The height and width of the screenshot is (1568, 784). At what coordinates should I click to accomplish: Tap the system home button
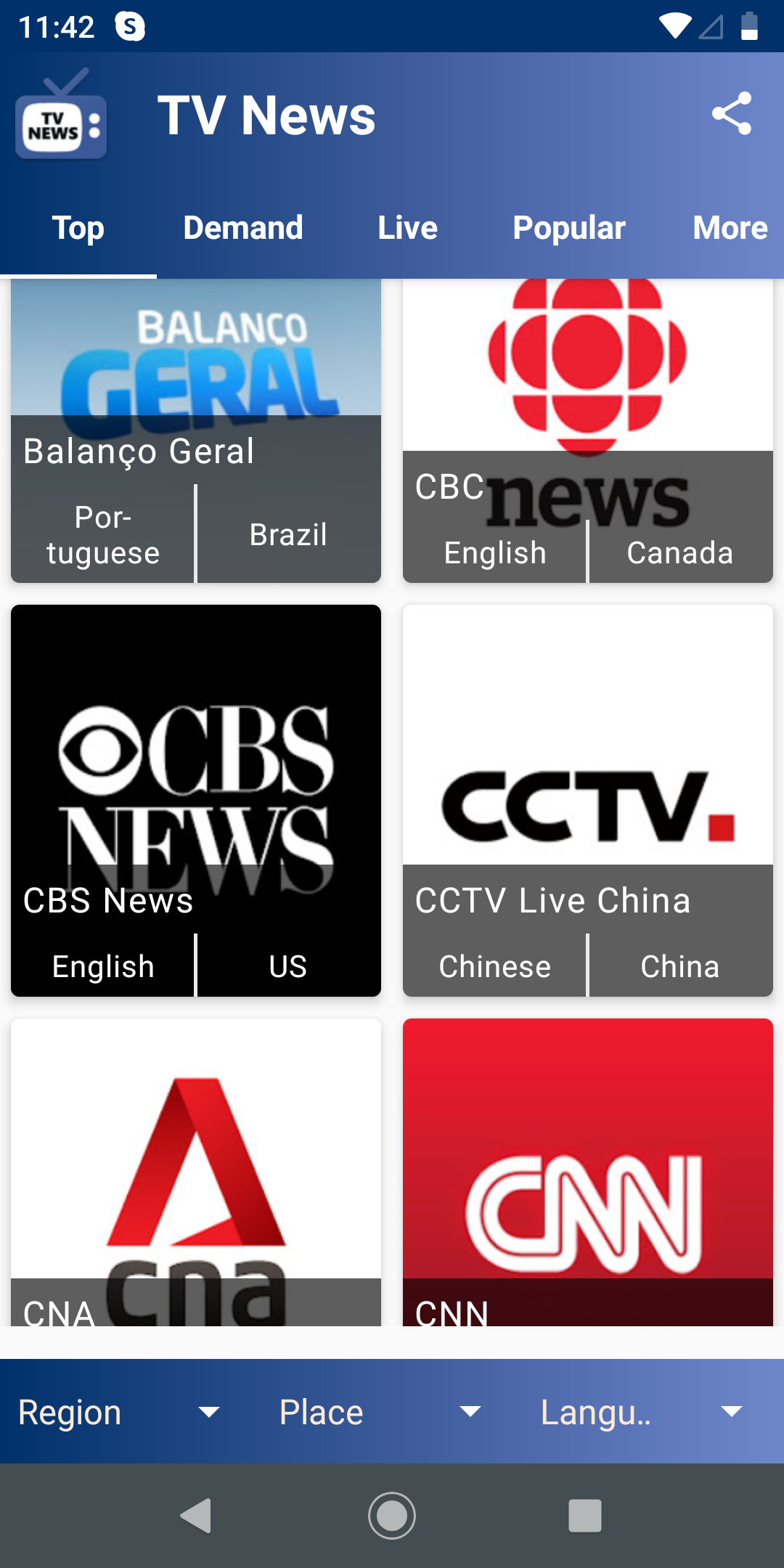(x=392, y=1516)
